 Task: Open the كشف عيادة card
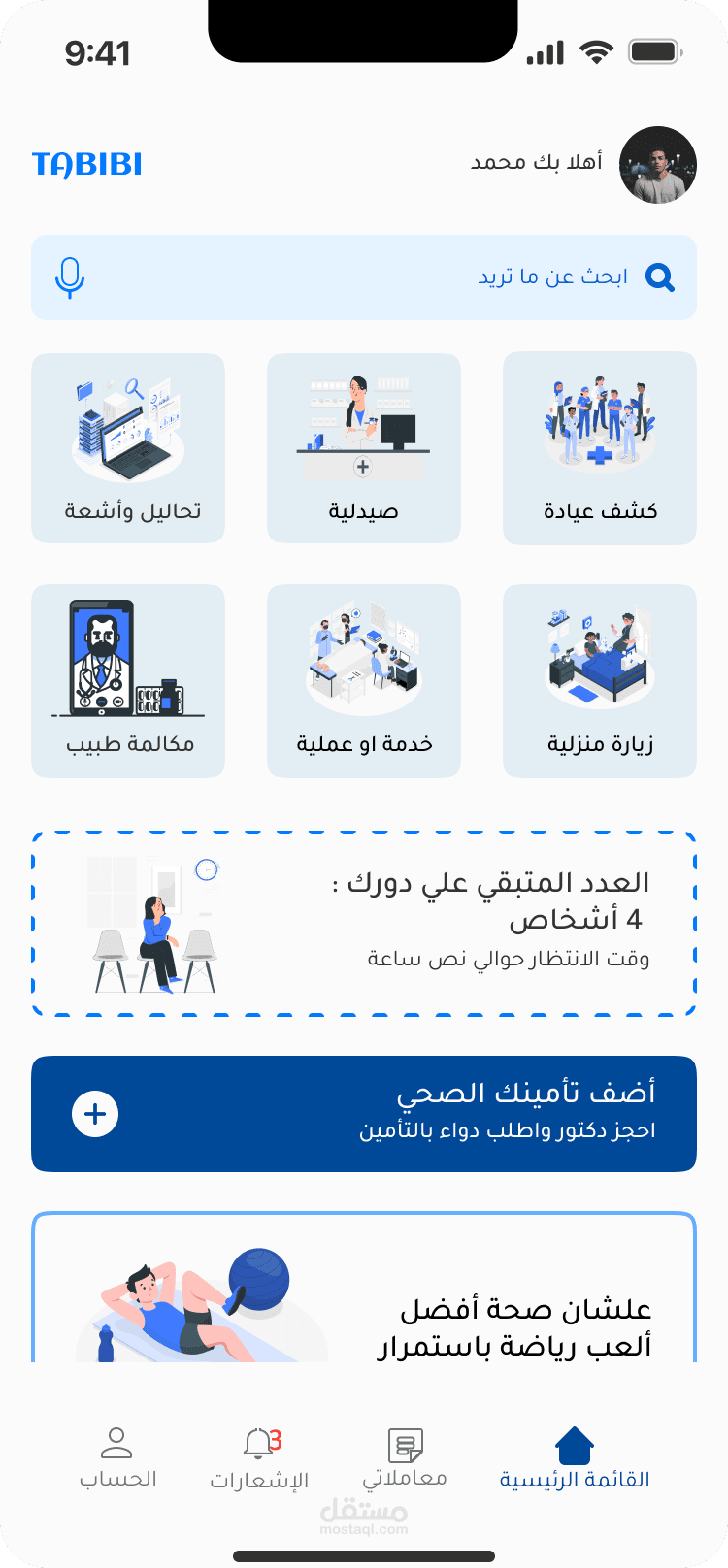(600, 448)
